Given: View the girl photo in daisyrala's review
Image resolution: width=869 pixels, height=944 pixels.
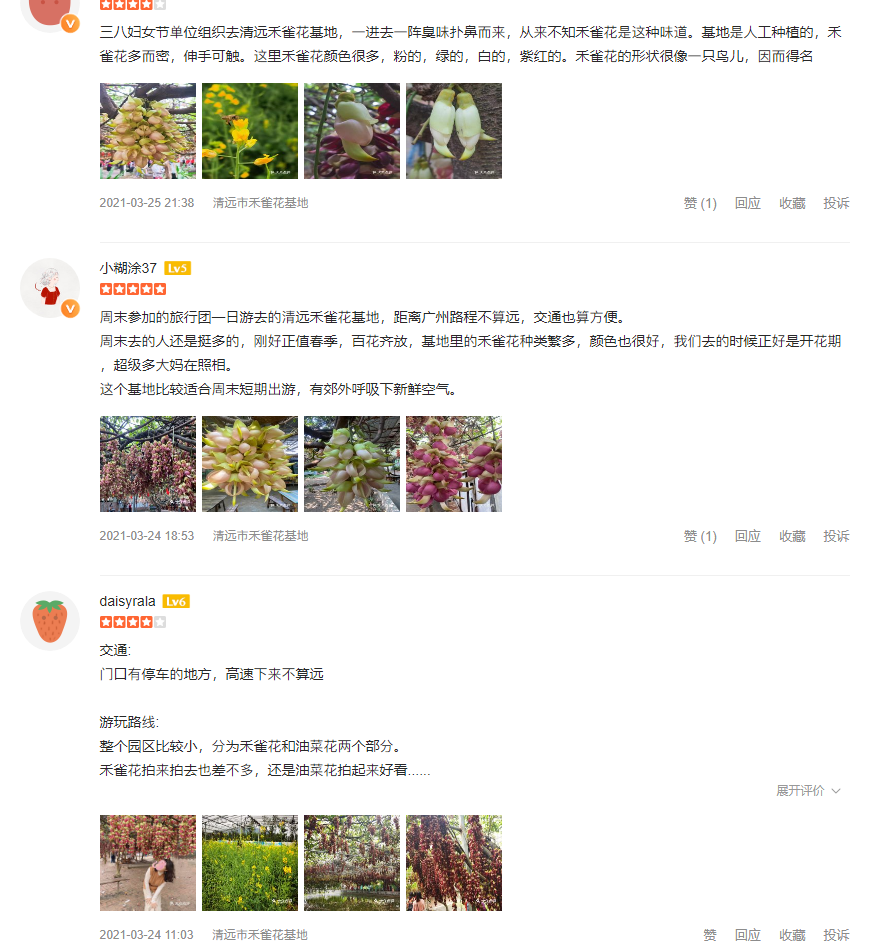Looking at the screenshot, I should pos(148,862).
